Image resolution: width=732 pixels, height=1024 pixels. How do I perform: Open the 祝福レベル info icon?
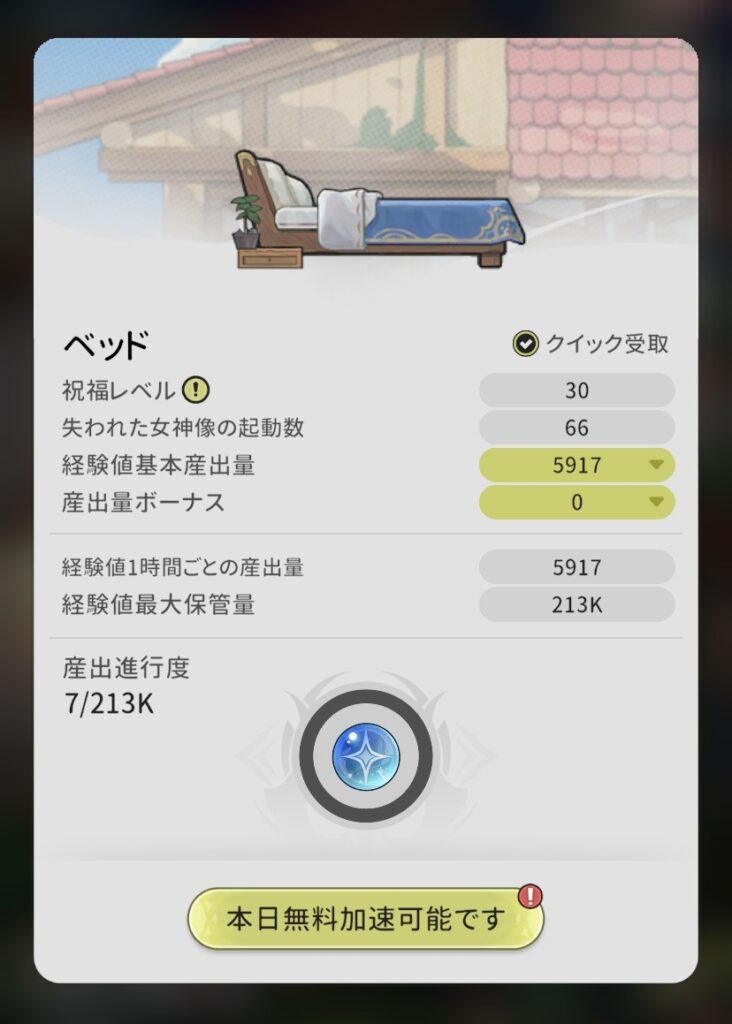click(x=195, y=391)
